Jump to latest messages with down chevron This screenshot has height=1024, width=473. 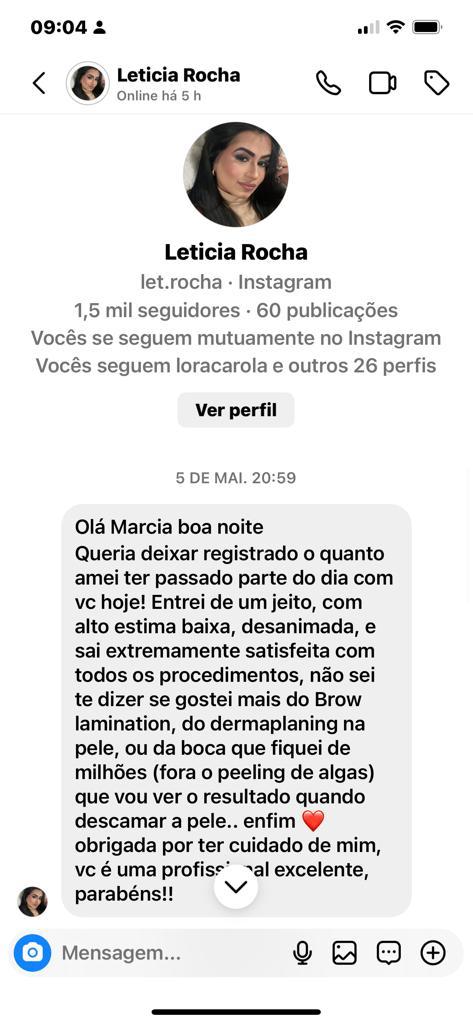[x=236, y=886]
